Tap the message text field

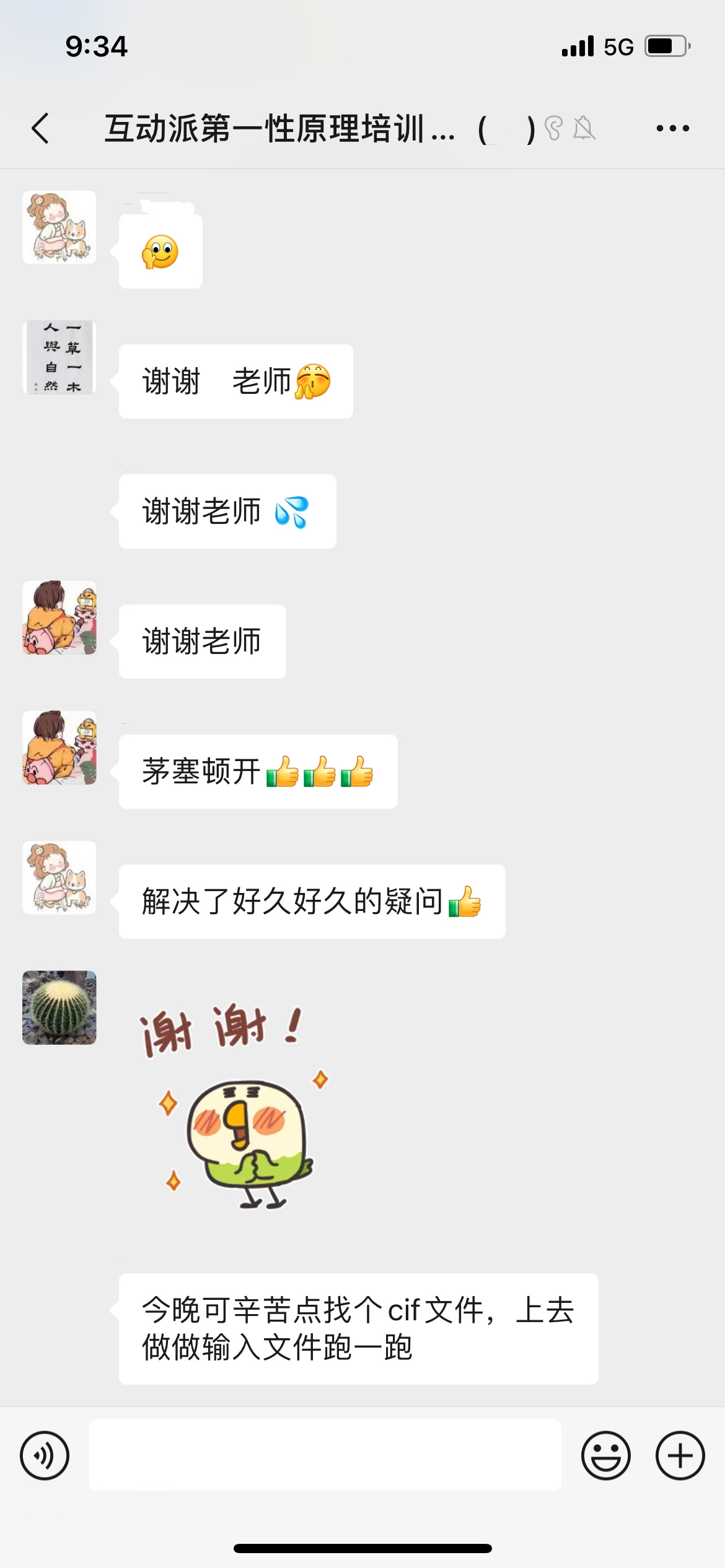(x=325, y=1455)
